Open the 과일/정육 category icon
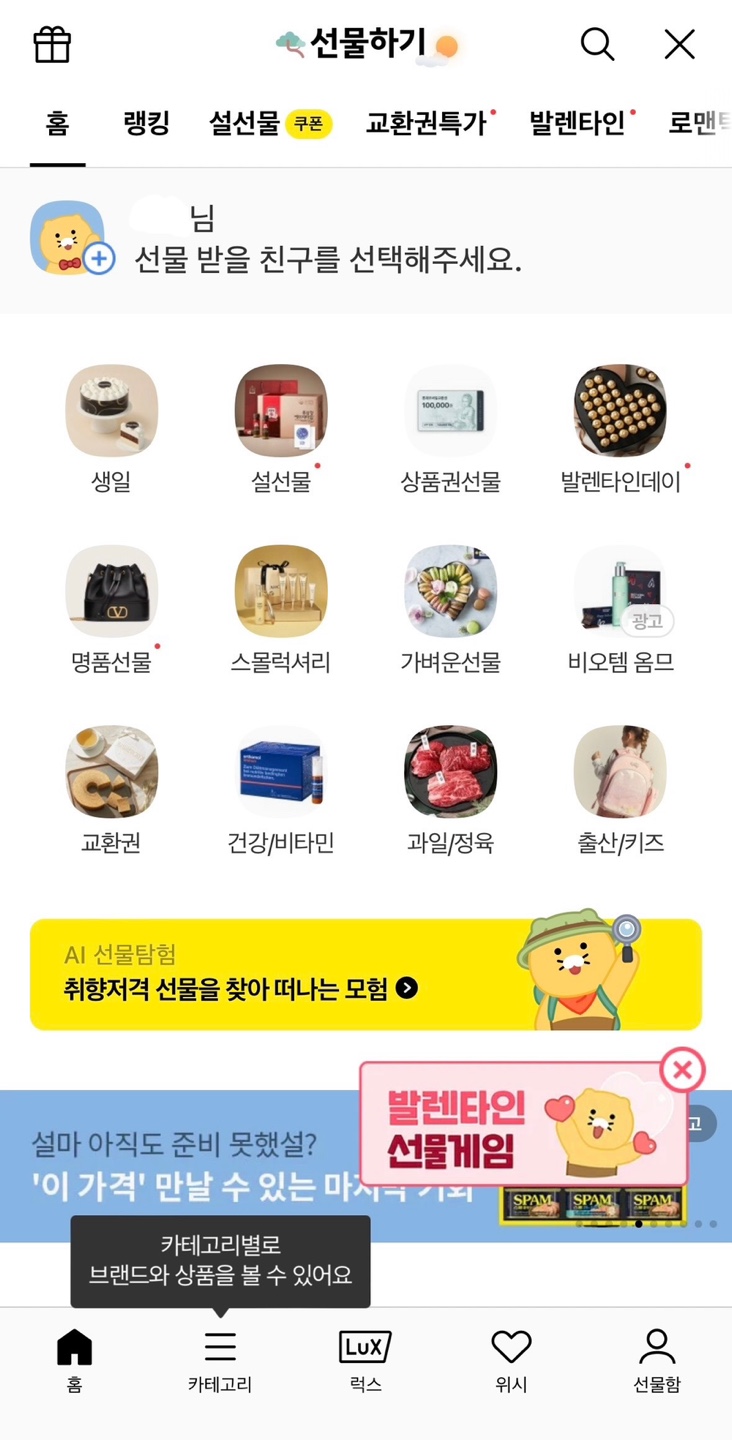This screenshot has height=1440, width=732. (450, 772)
